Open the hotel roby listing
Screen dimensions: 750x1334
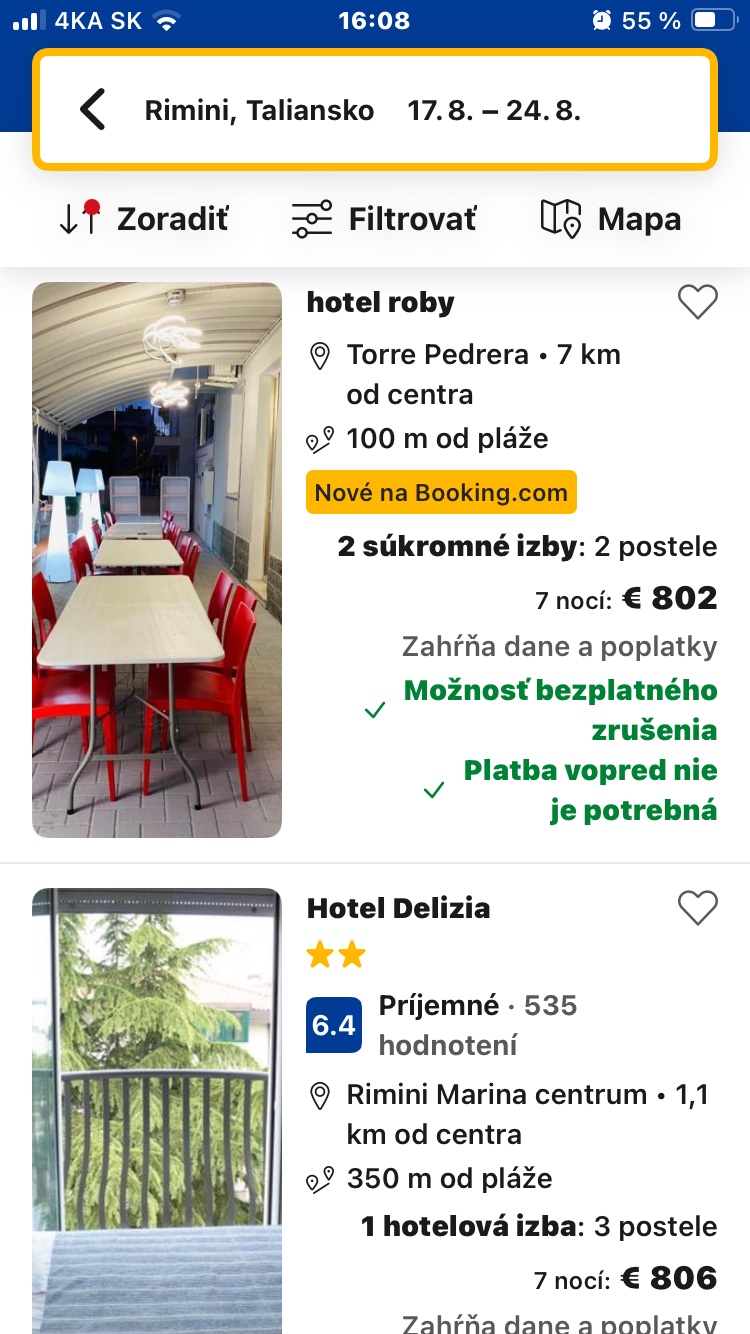pyautogui.click(x=380, y=303)
